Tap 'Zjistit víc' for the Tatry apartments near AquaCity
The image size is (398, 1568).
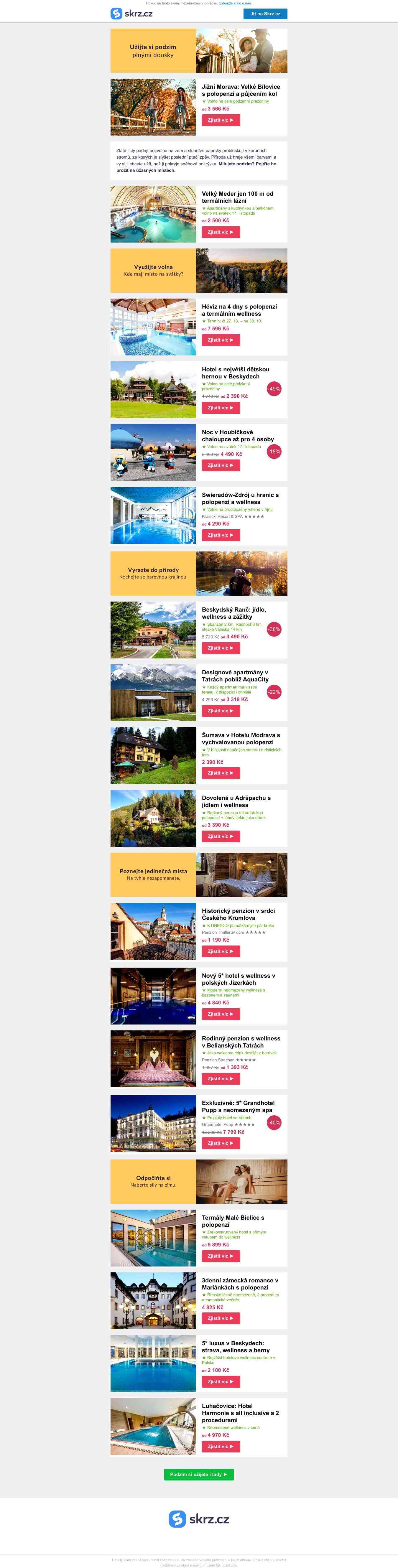click(x=220, y=711)
